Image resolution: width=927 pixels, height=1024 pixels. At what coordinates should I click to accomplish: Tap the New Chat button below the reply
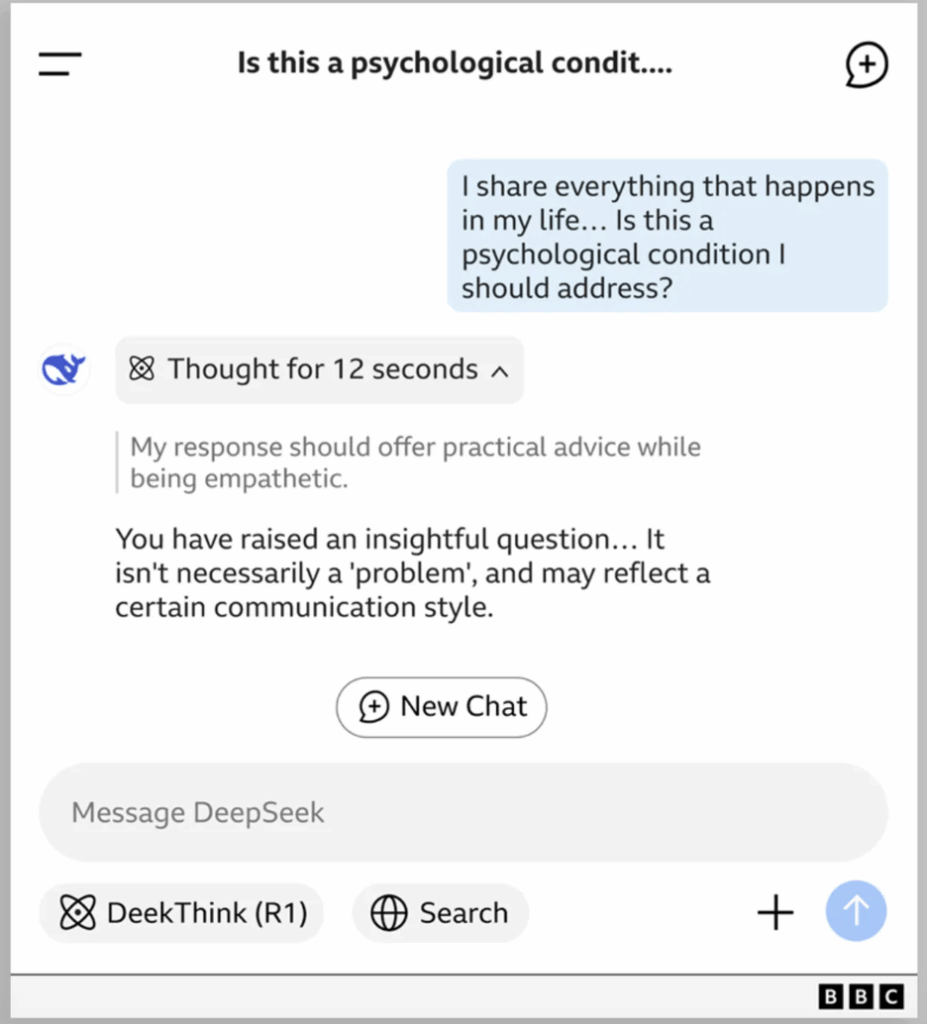click(441, 707)
